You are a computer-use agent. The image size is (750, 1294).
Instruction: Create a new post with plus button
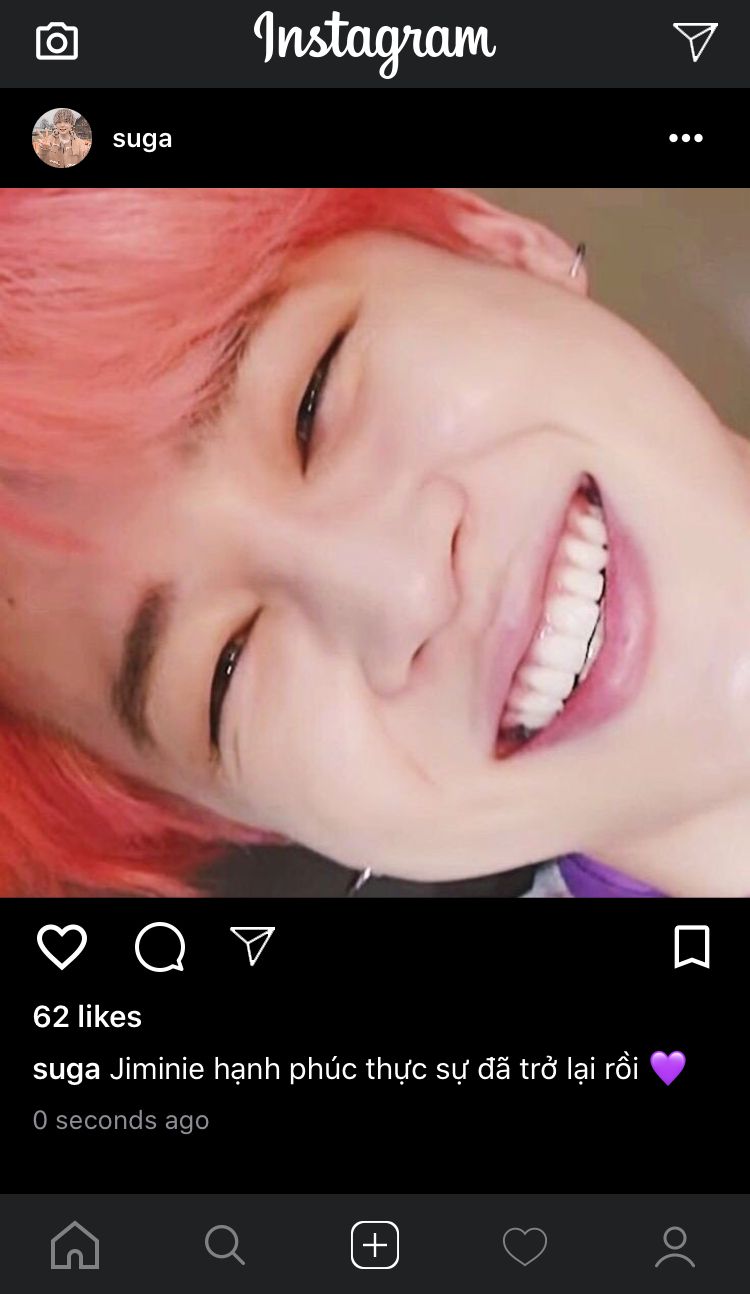(375, 1245)
